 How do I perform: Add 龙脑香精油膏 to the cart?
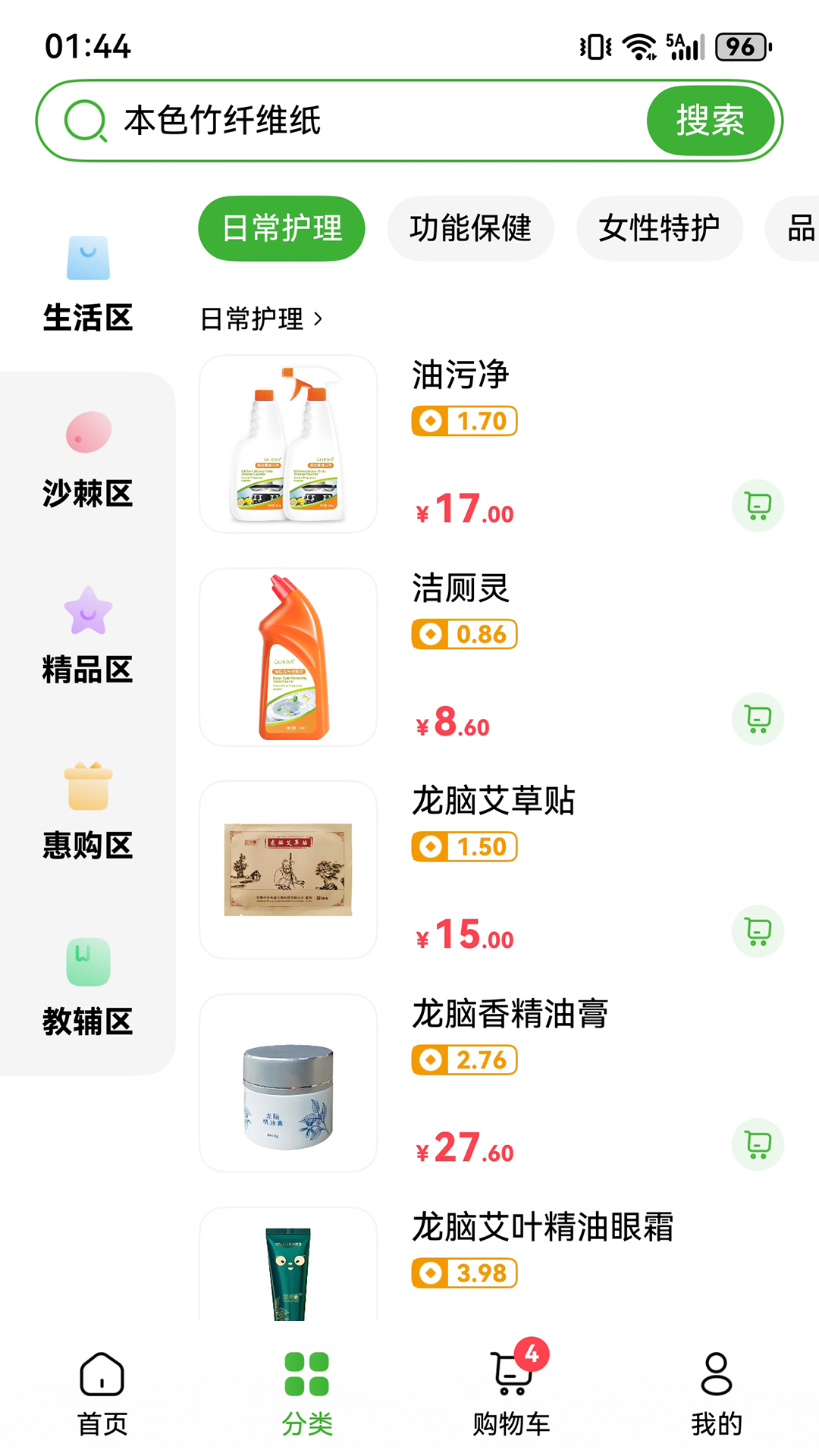coord(758,1144)
